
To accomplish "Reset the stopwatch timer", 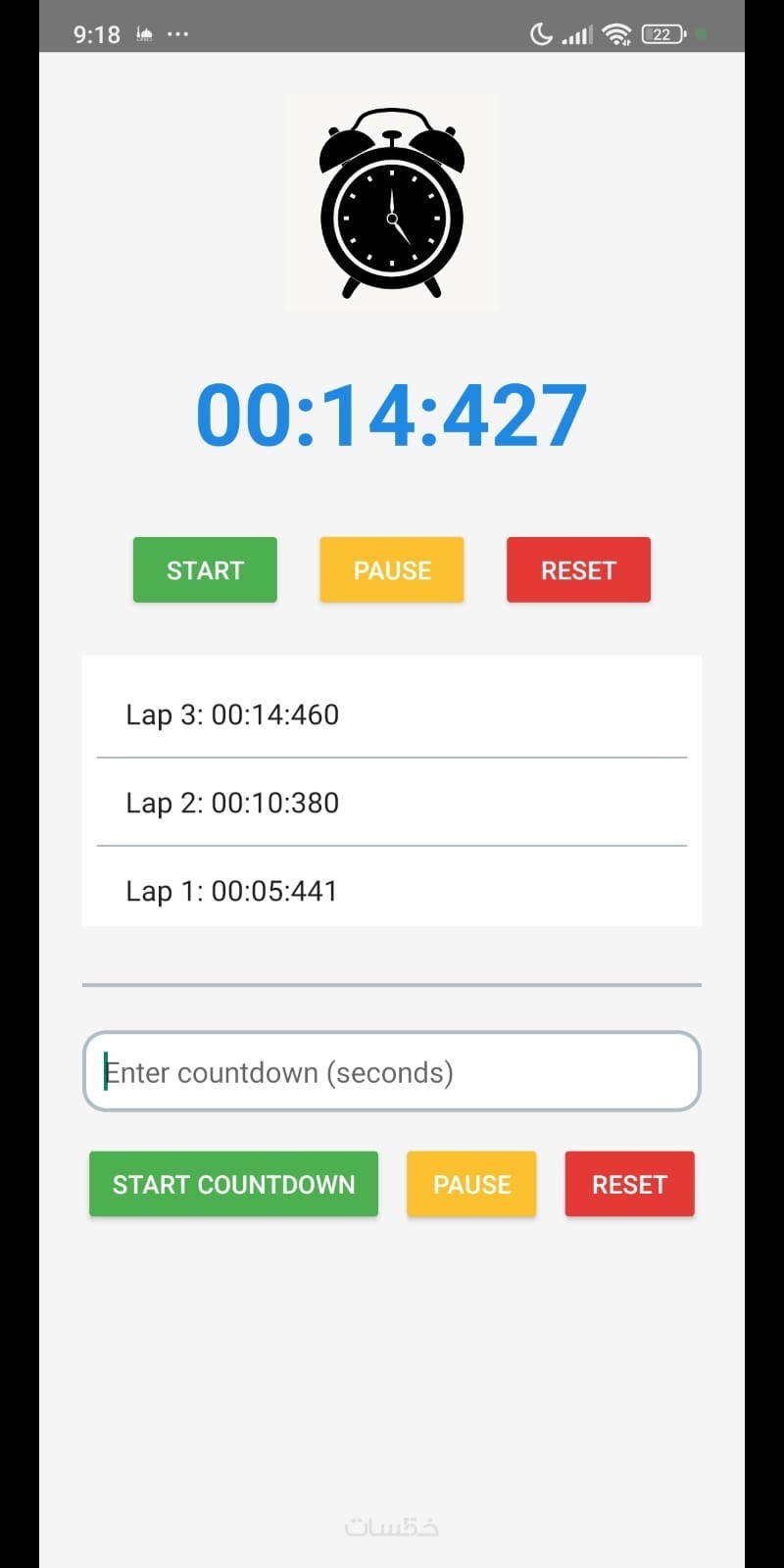I will tap(578, 569).
